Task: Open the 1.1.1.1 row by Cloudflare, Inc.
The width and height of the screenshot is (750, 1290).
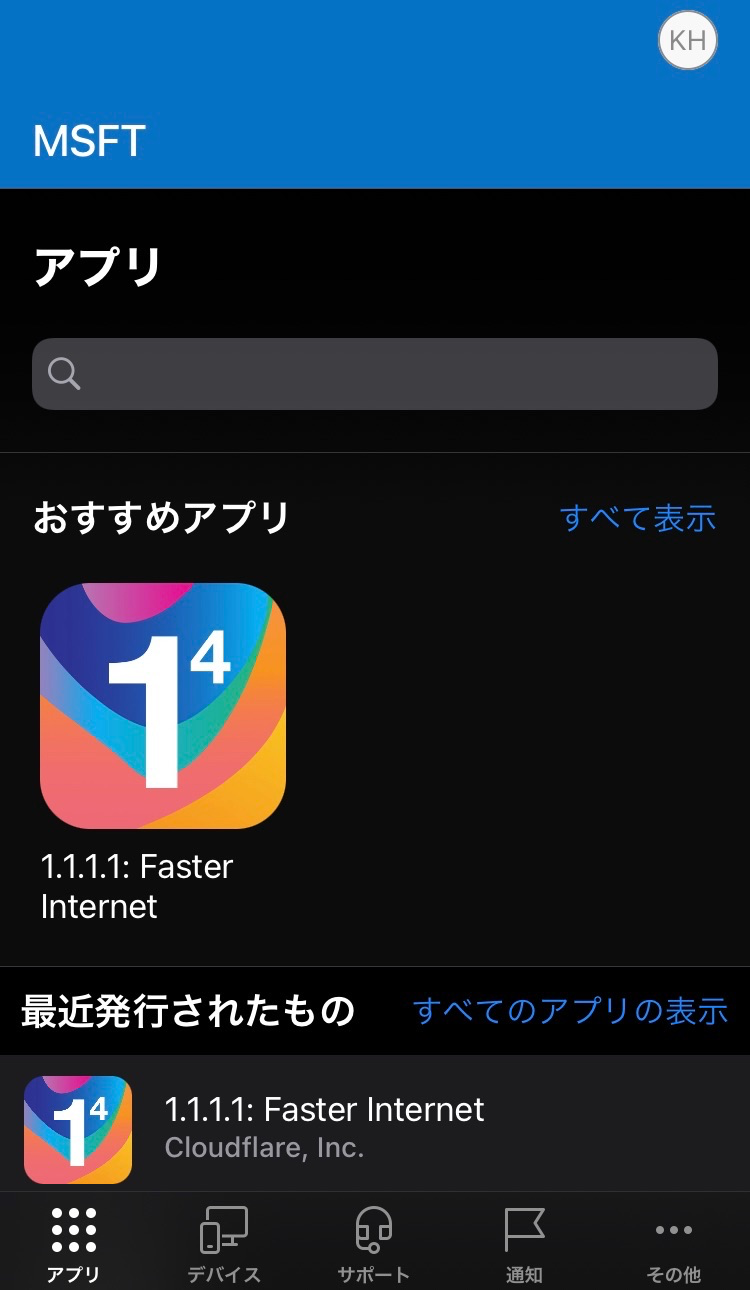Action: [375, 1127]
